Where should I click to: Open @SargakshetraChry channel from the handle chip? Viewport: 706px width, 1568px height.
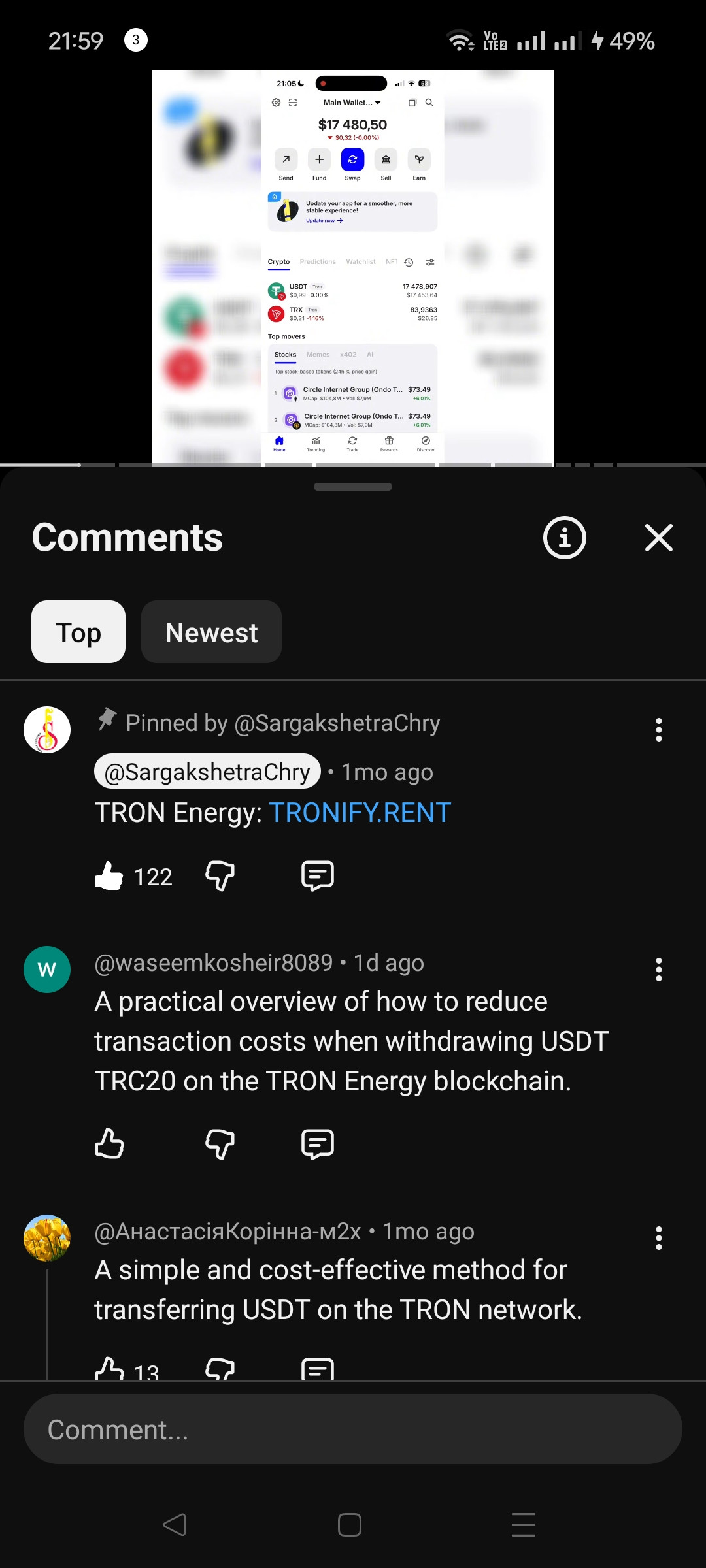[x=207, y=772]
